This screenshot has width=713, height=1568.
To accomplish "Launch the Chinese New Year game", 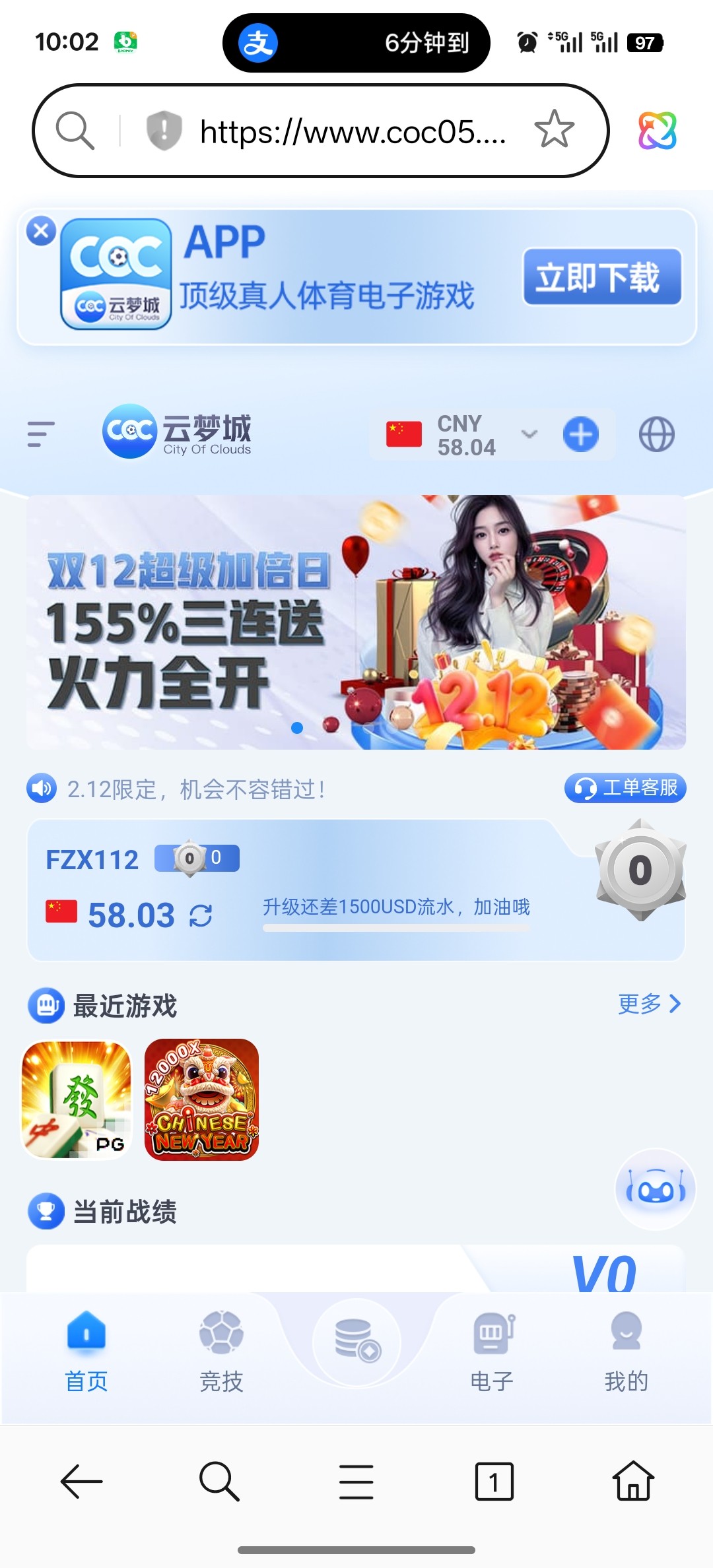I will (x=201, y=1099).
